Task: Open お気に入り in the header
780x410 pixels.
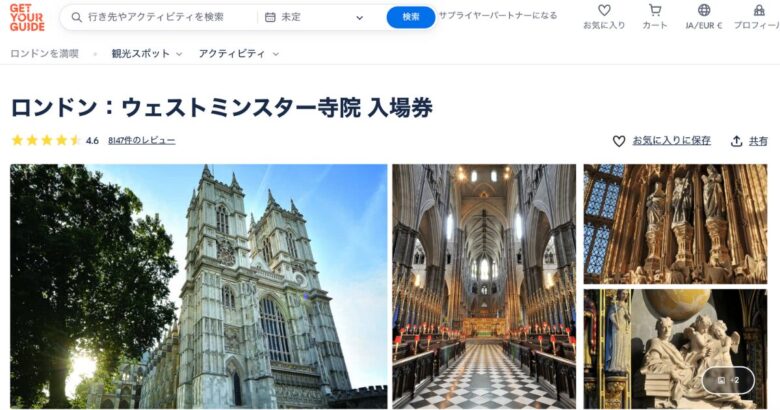Action: [x=604, y=16]
